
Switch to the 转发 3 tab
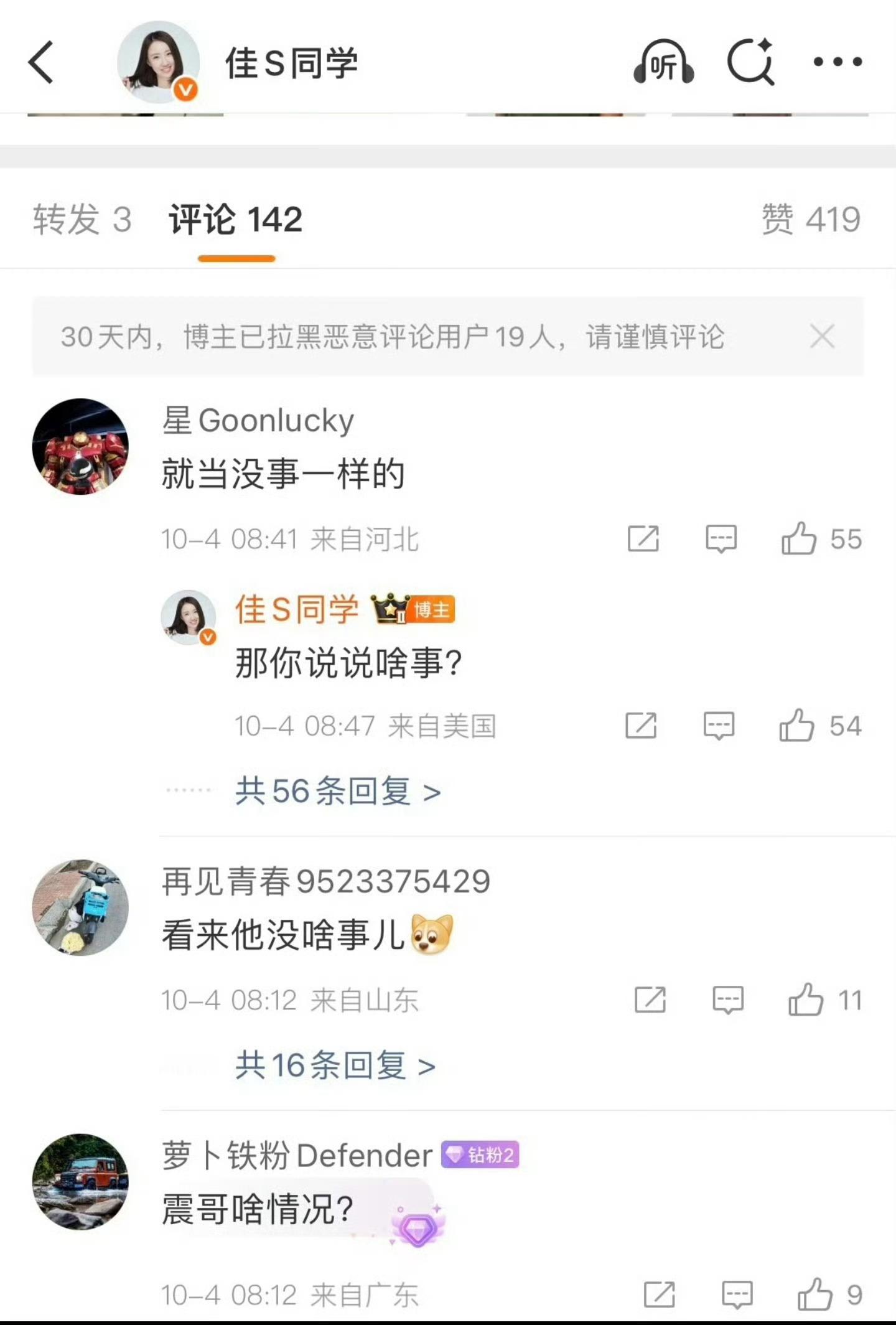pos(82,220)
